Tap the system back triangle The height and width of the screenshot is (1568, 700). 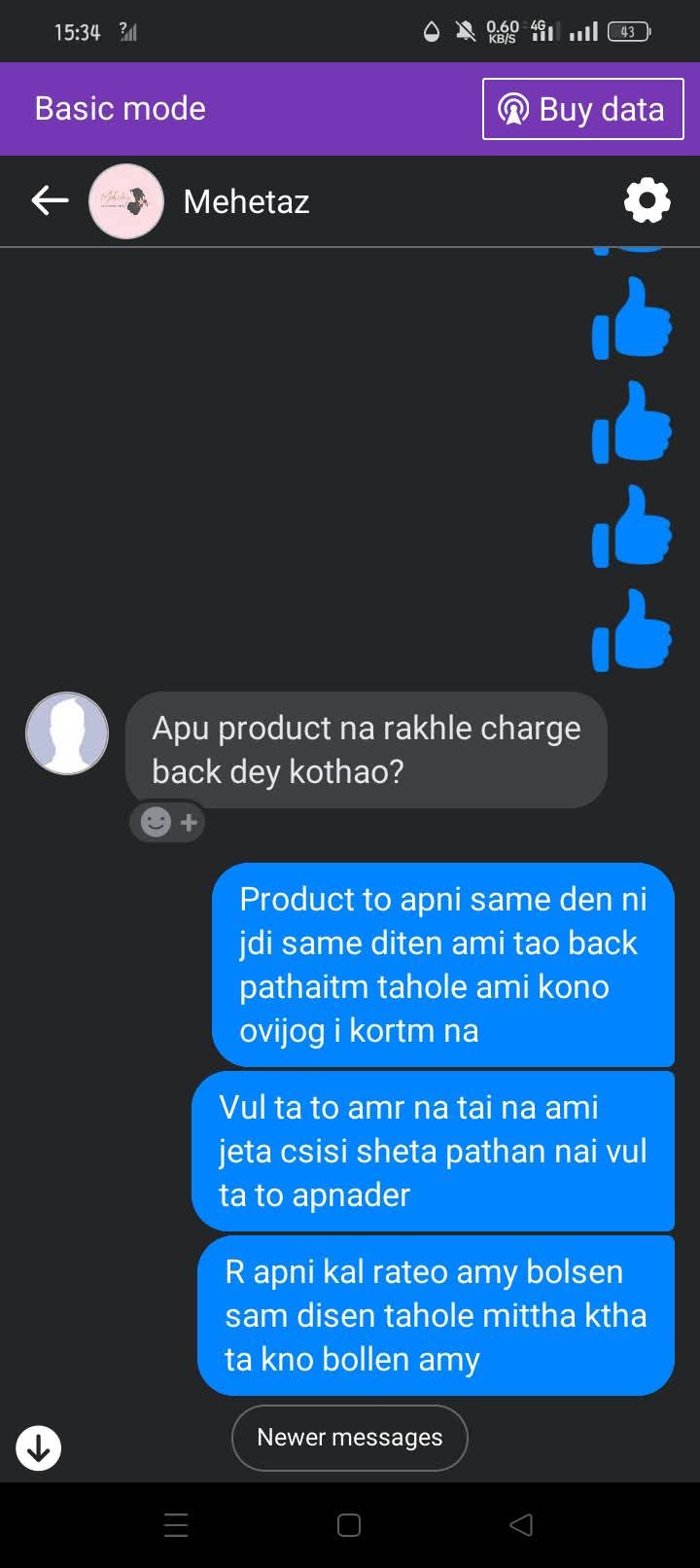click(x=521, y=1524)
